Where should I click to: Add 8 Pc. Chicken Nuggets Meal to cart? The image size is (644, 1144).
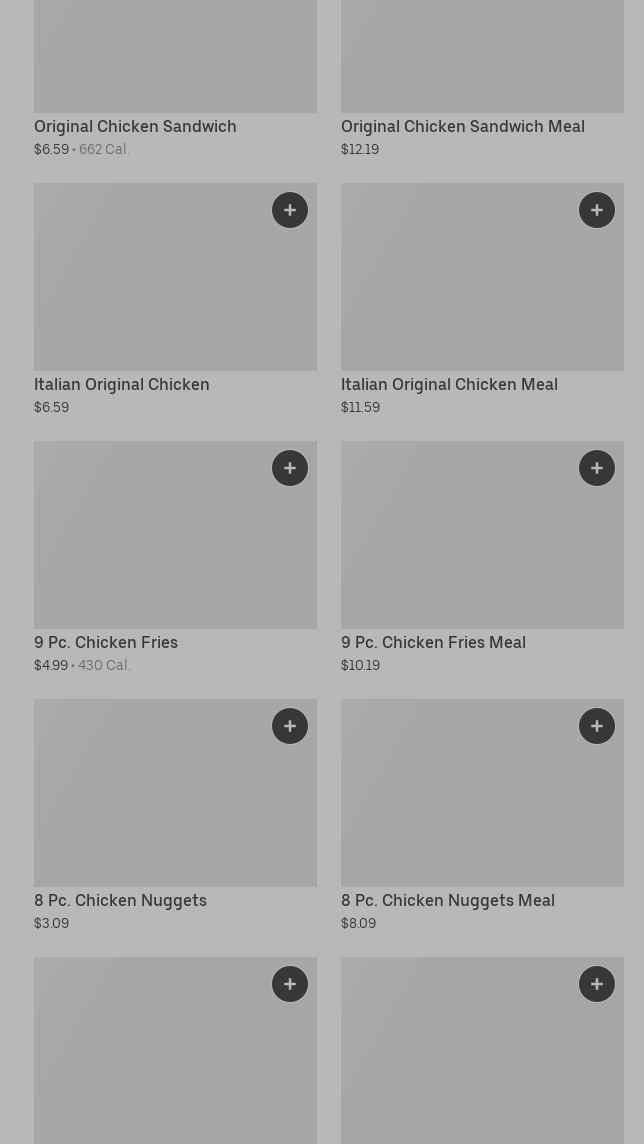pos(597,726)
